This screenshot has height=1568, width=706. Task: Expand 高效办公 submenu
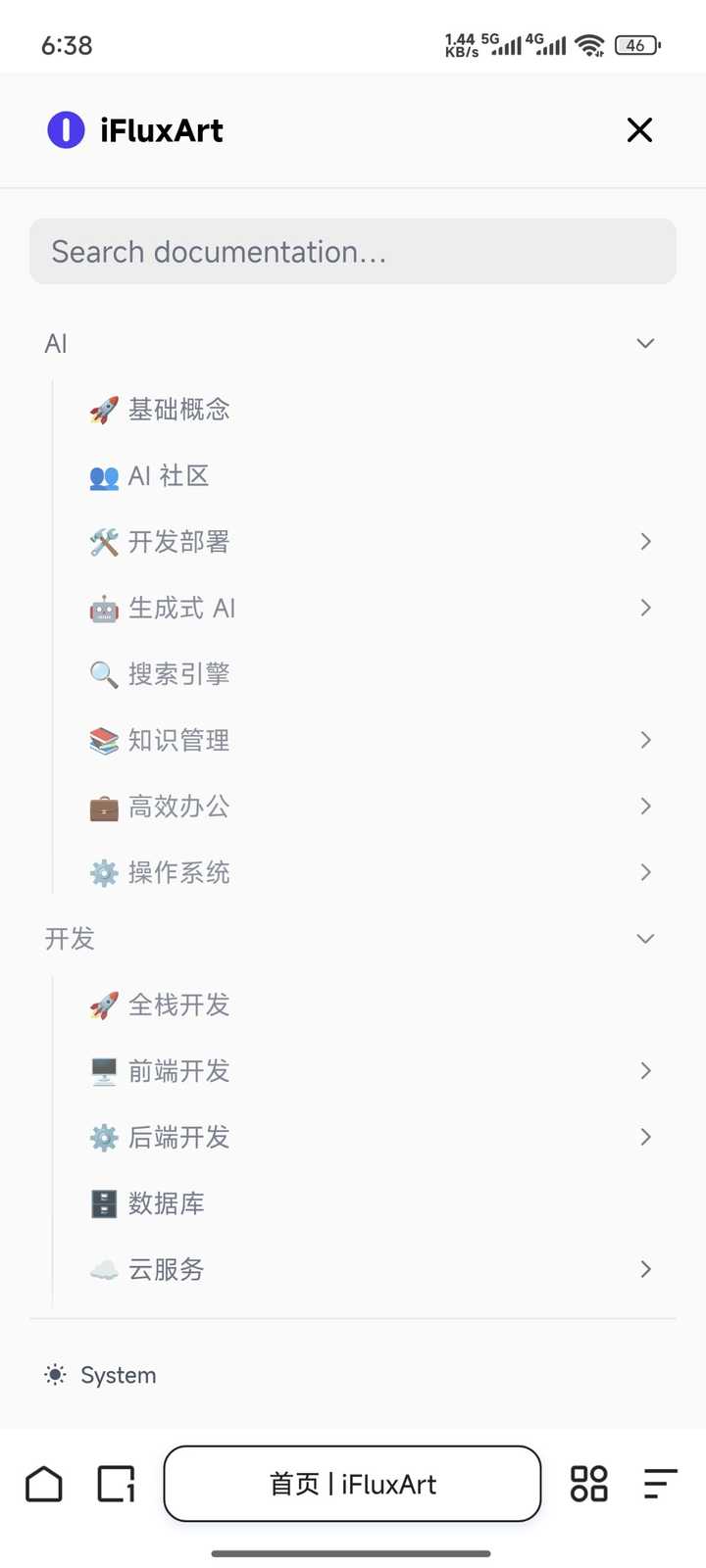(644, 807)
